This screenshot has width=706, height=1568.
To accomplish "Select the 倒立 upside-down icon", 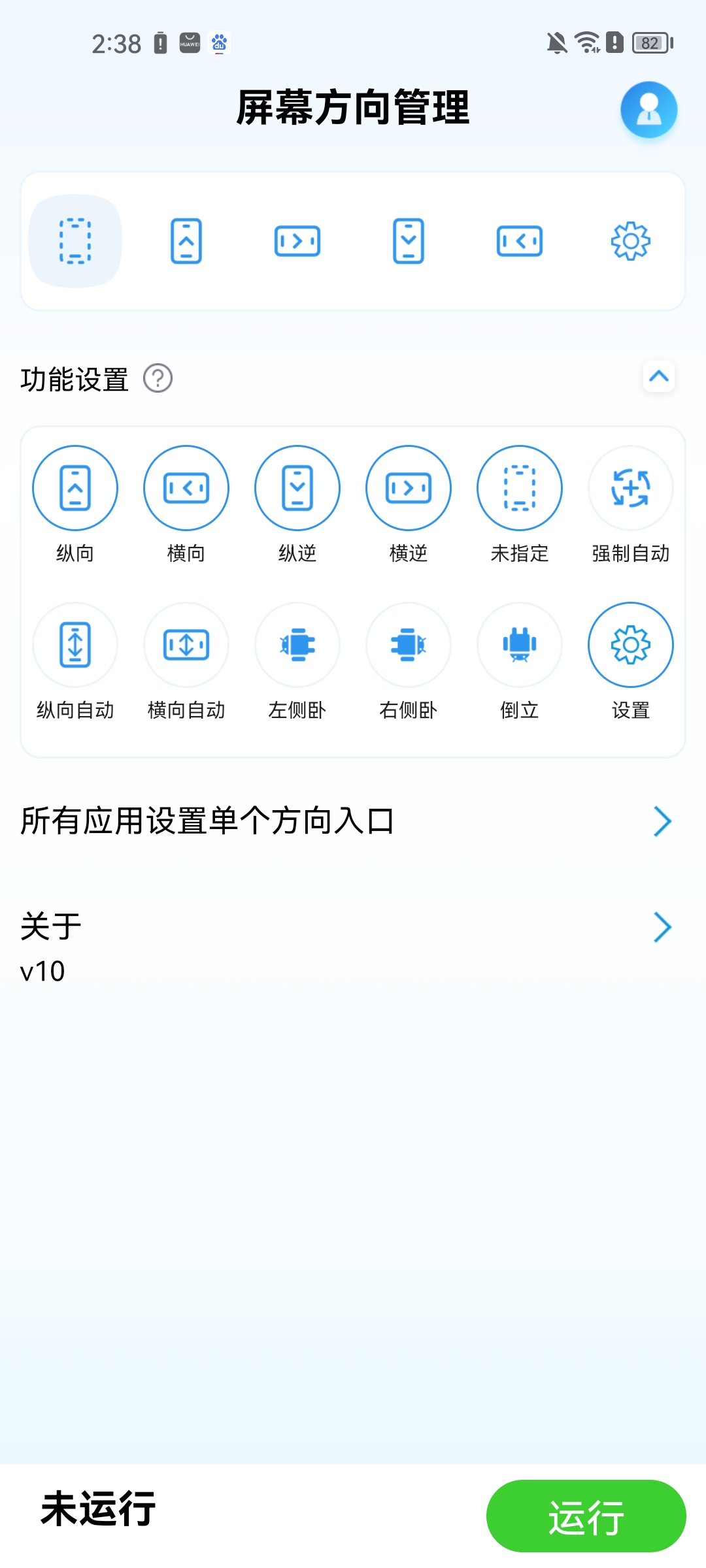I will pos(519,644).
